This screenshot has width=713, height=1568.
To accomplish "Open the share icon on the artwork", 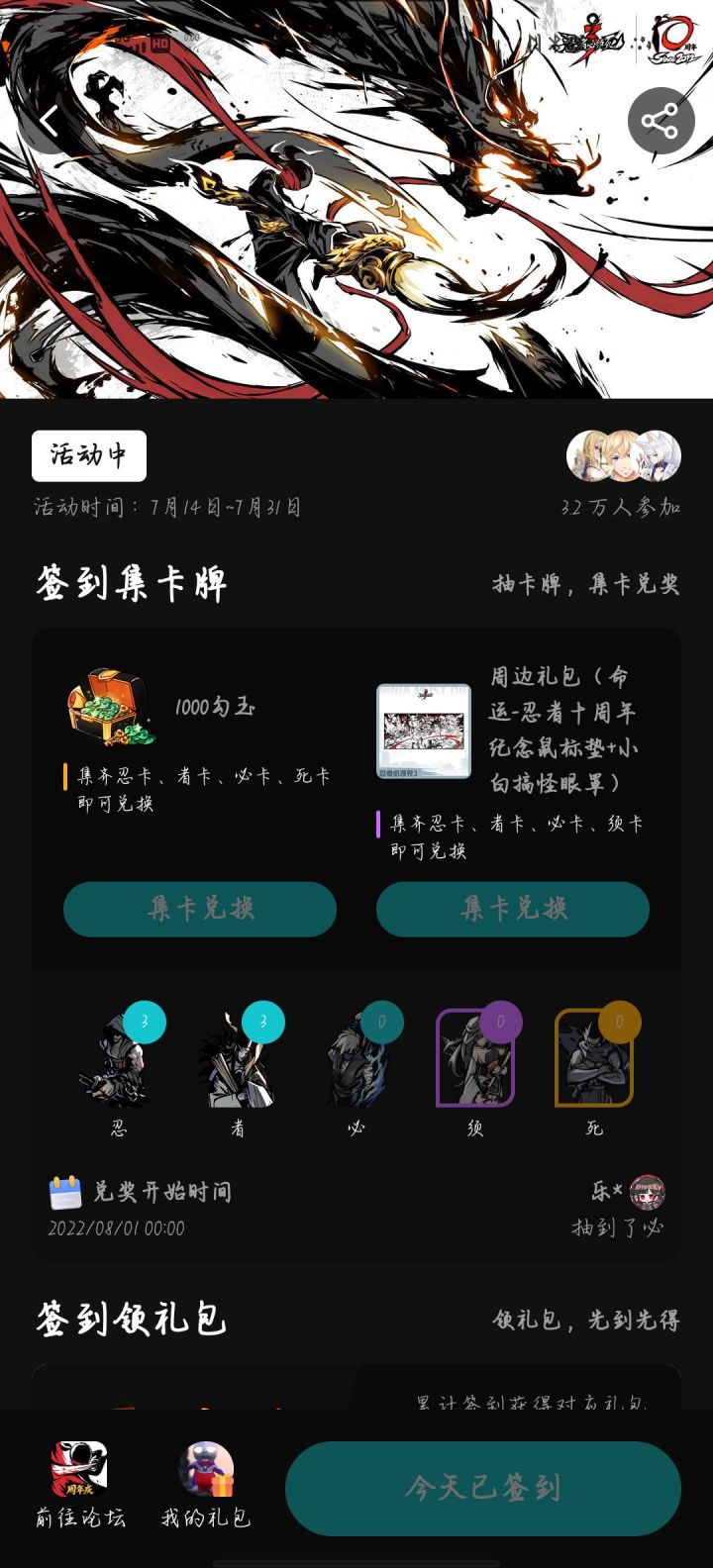I will pyautogui.click(x=660, y=120).
